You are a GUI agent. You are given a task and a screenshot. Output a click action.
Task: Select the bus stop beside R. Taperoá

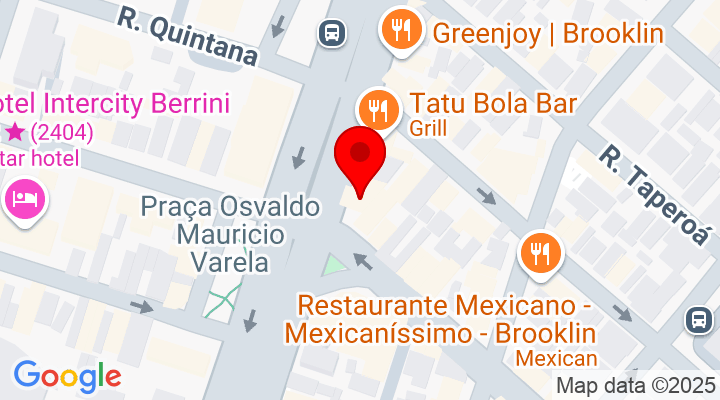pos(700,320)
